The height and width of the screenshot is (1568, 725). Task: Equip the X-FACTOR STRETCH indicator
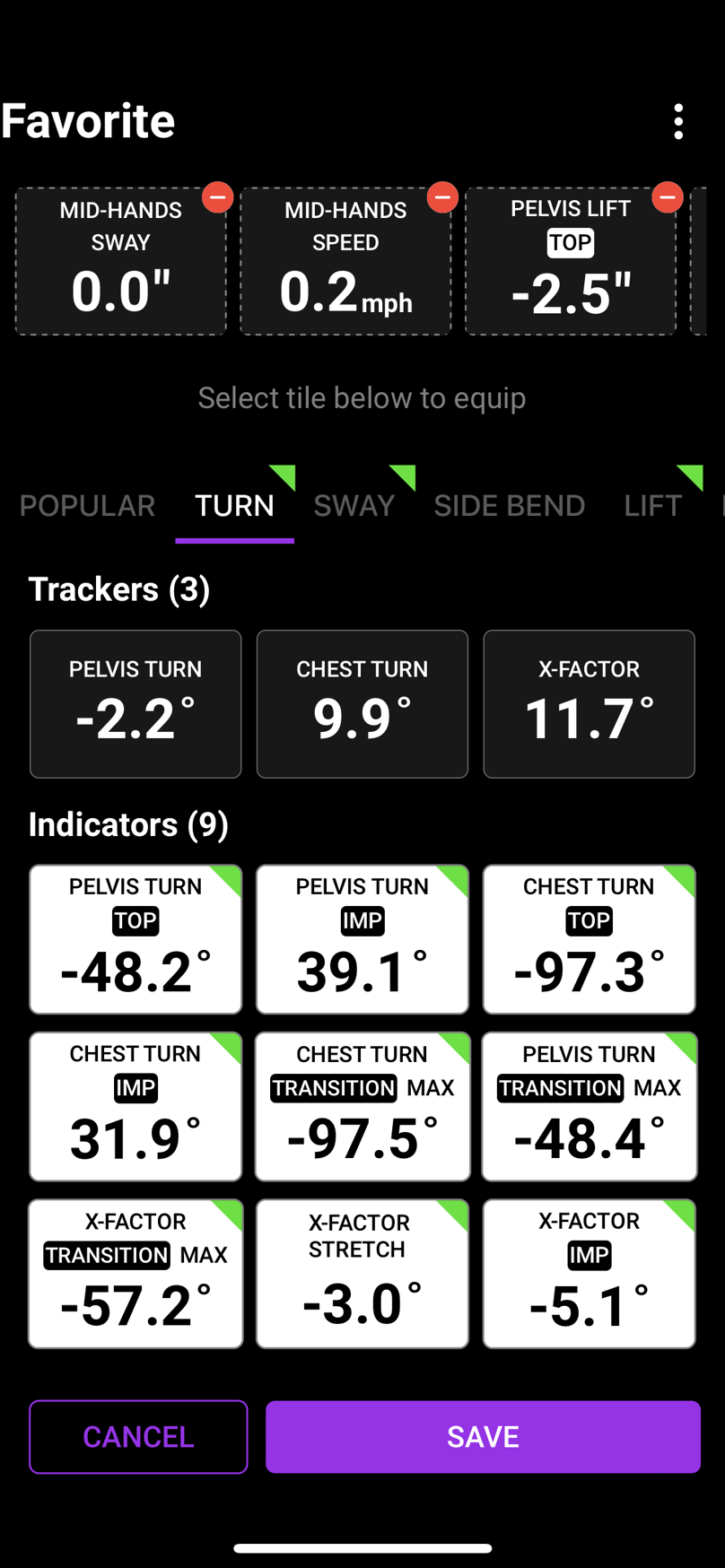click(x=362, y=1273)
